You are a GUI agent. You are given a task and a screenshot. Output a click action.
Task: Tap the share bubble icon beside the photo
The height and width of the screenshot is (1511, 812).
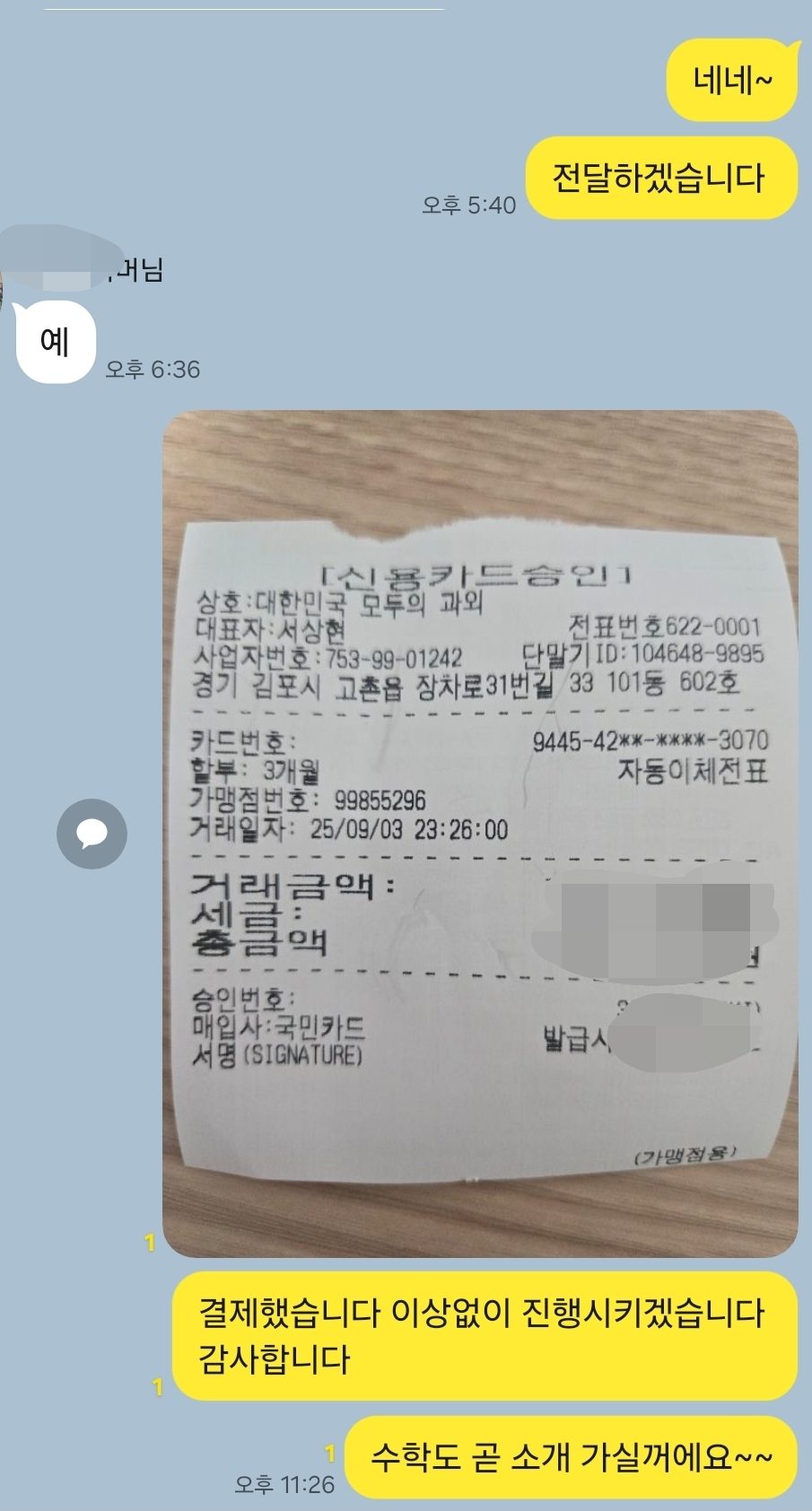click(92, 834)
